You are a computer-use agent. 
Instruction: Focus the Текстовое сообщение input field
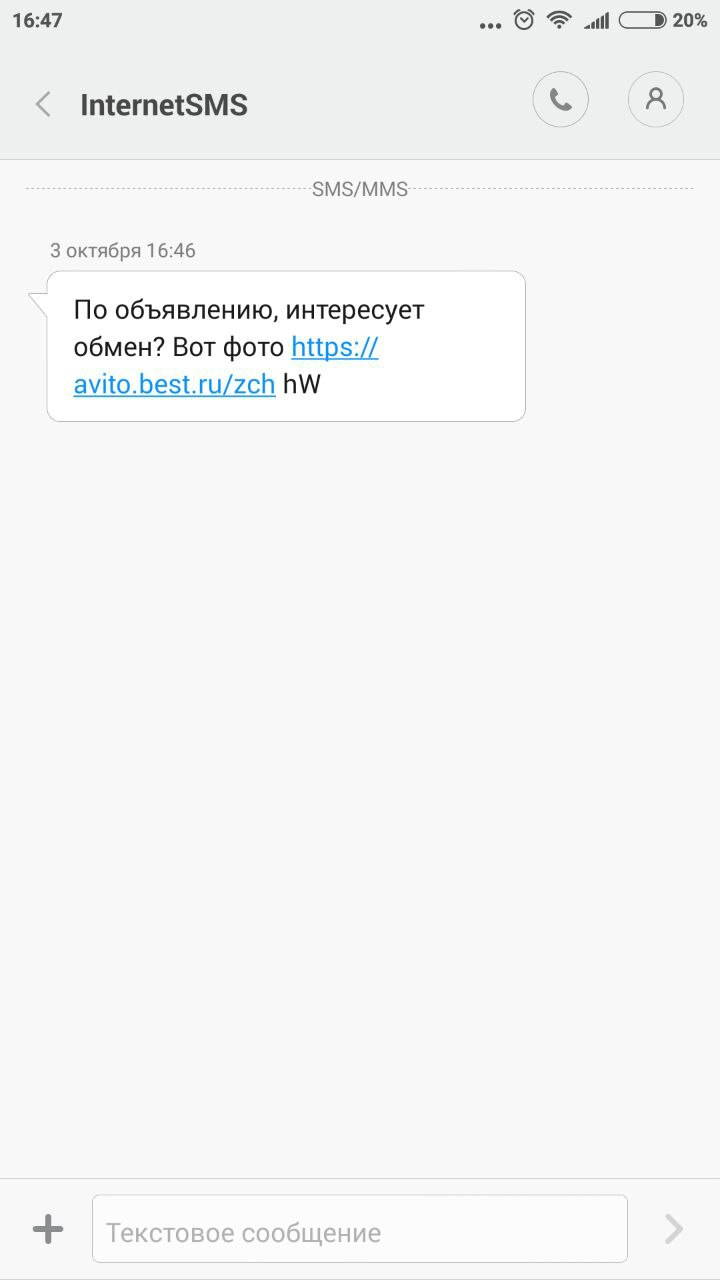click(360, 1230)
